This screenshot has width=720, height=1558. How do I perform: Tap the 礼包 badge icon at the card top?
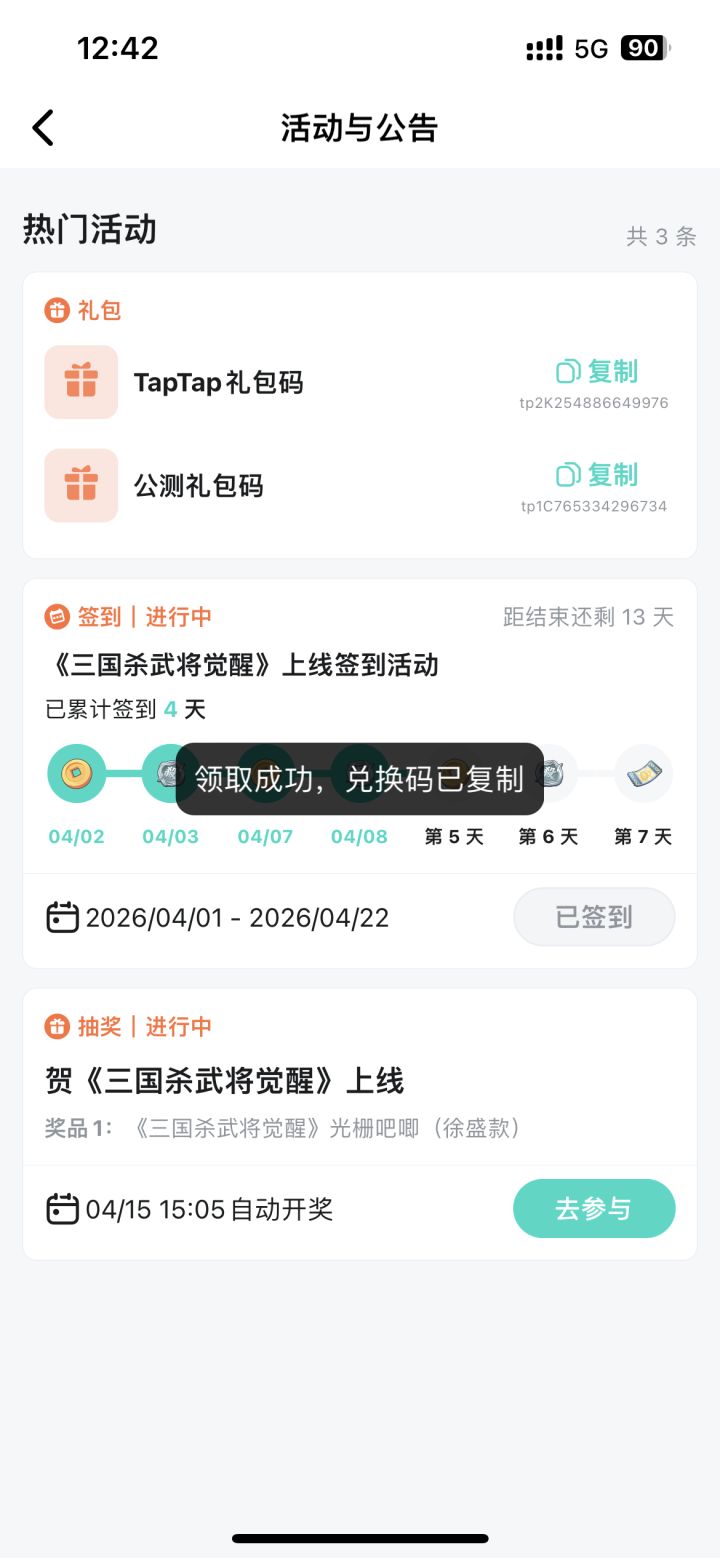[58, 310]
